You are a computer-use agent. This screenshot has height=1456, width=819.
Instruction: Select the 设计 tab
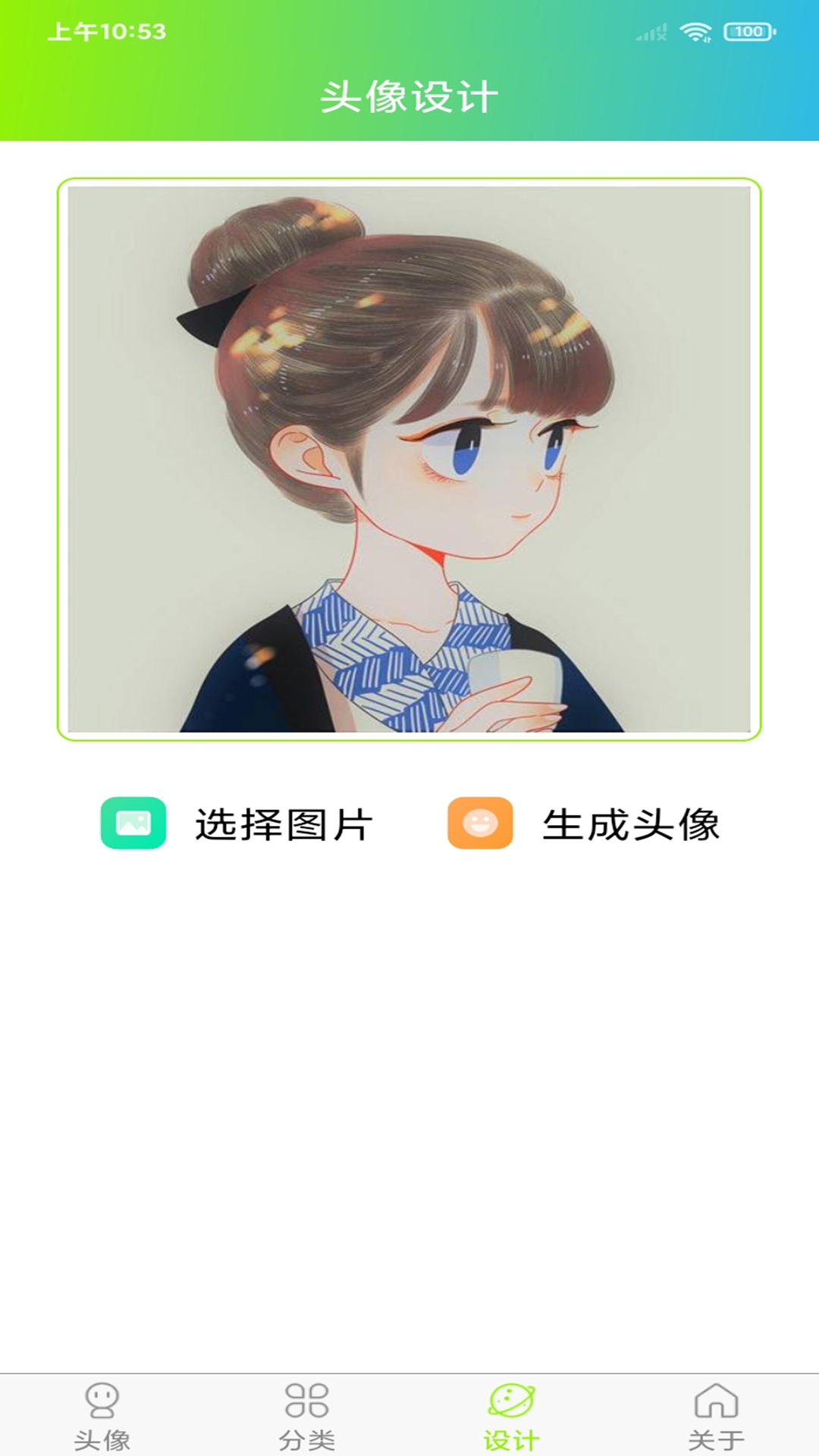(512, 1417)
